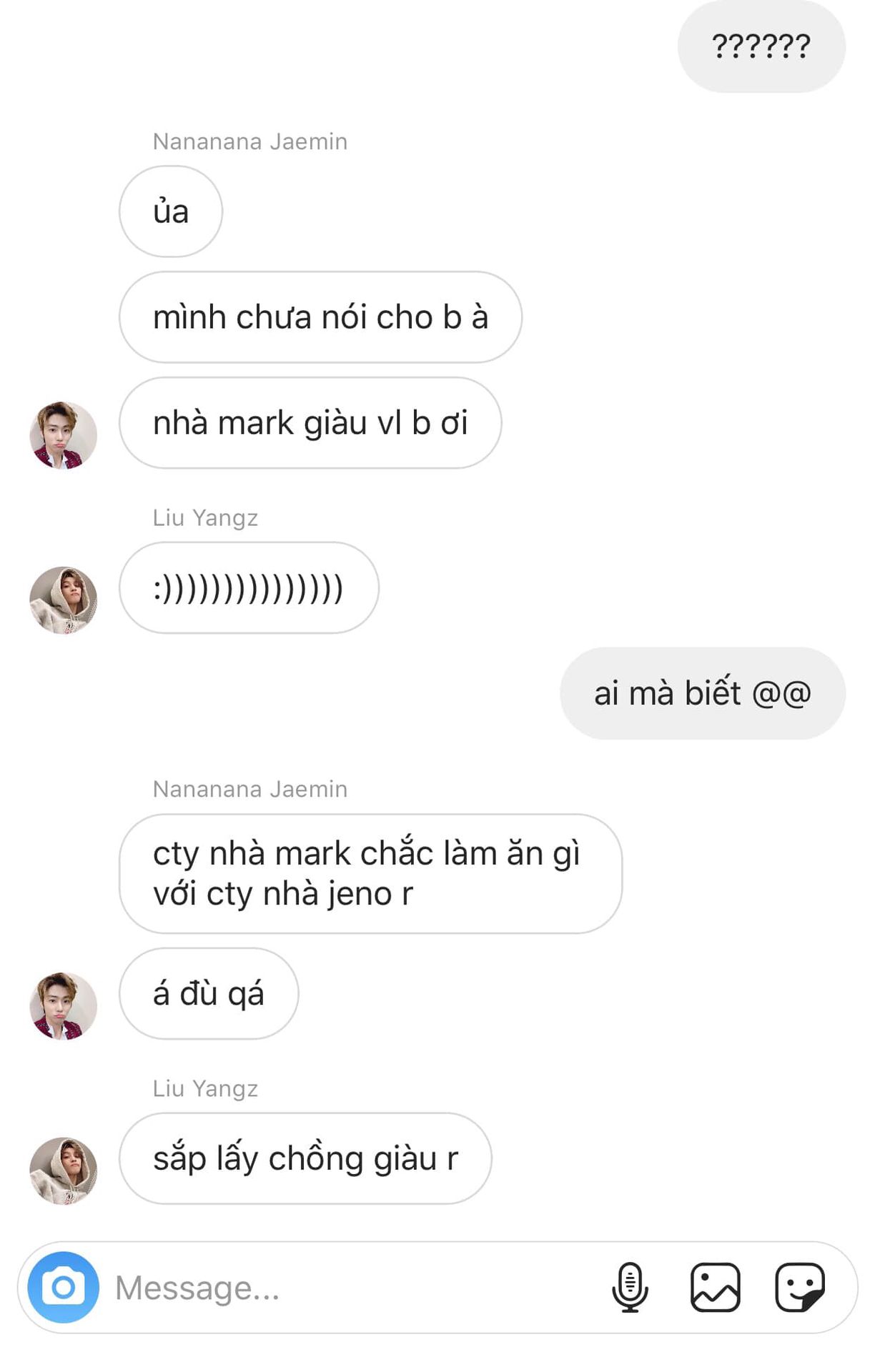Open the photo gallery picker
This screenshot has height=1372, width=875.
coord(715,1287)
